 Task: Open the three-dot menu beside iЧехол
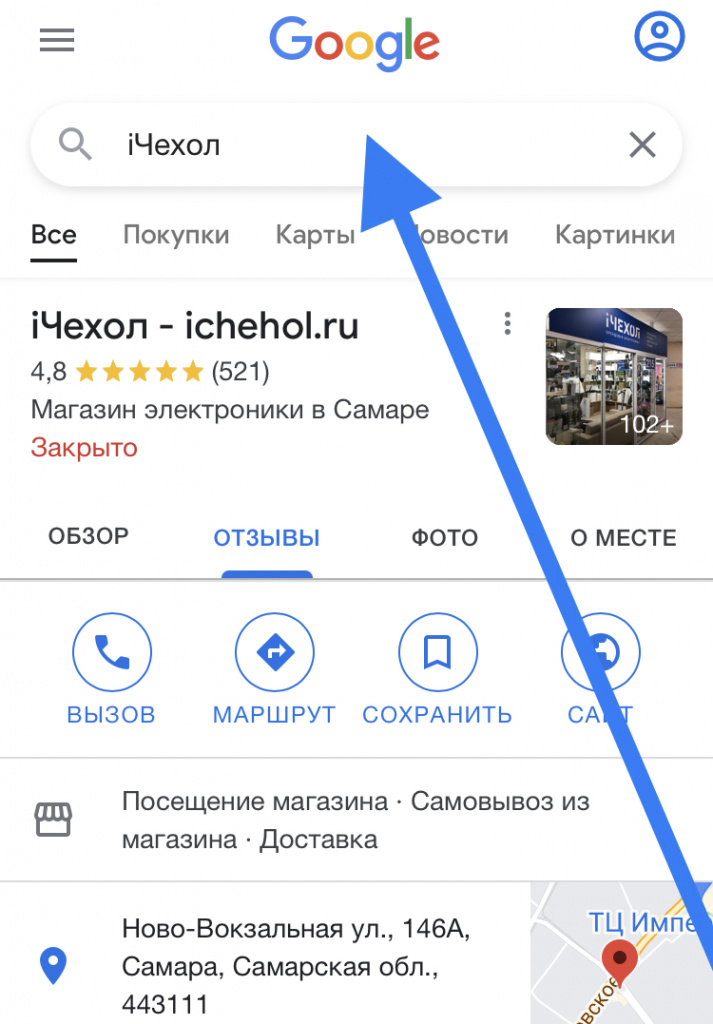508,324
